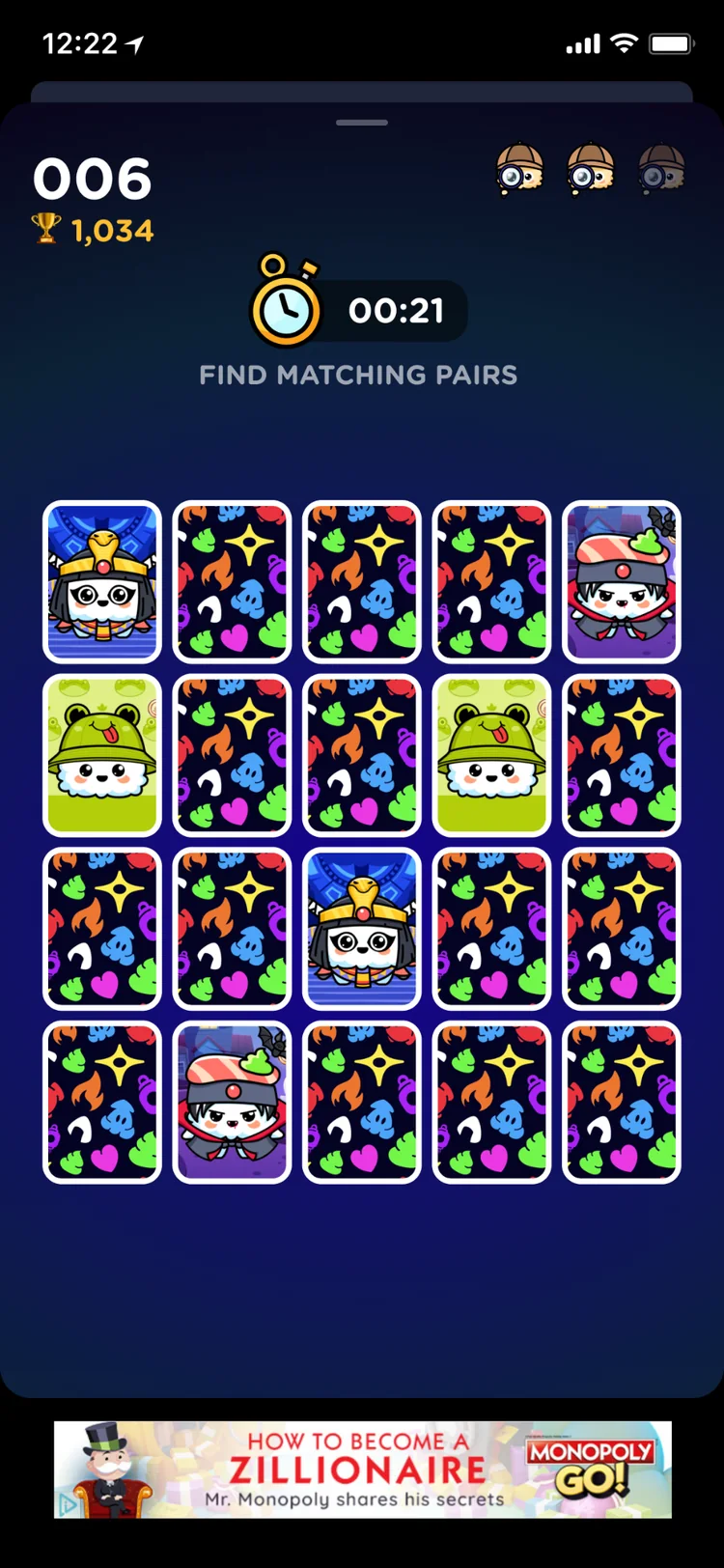Flip the face-down card directly below the center pharaoh
The width and height of the screenshot is (724, 1568).
362,1103
